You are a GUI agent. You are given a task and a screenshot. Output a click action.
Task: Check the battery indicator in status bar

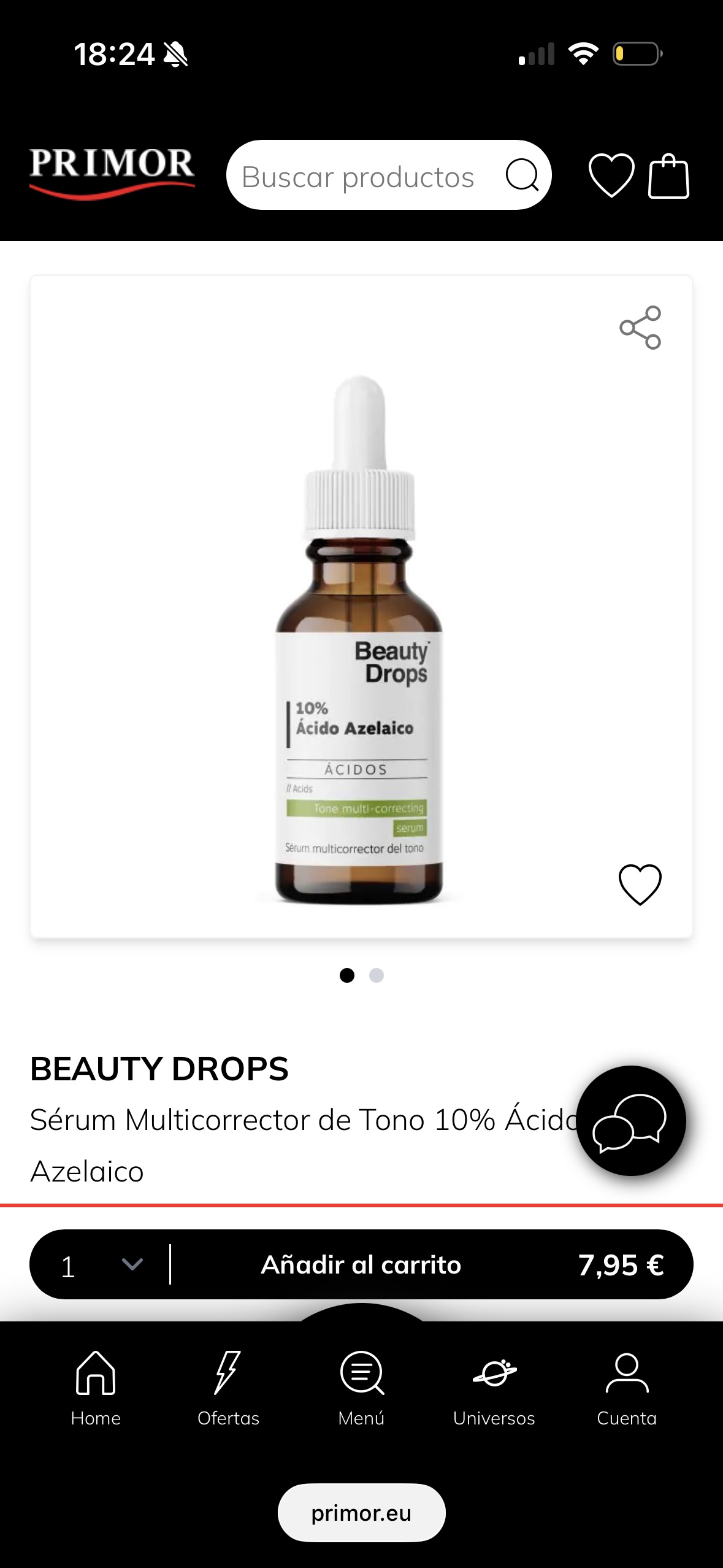(635, 54)
